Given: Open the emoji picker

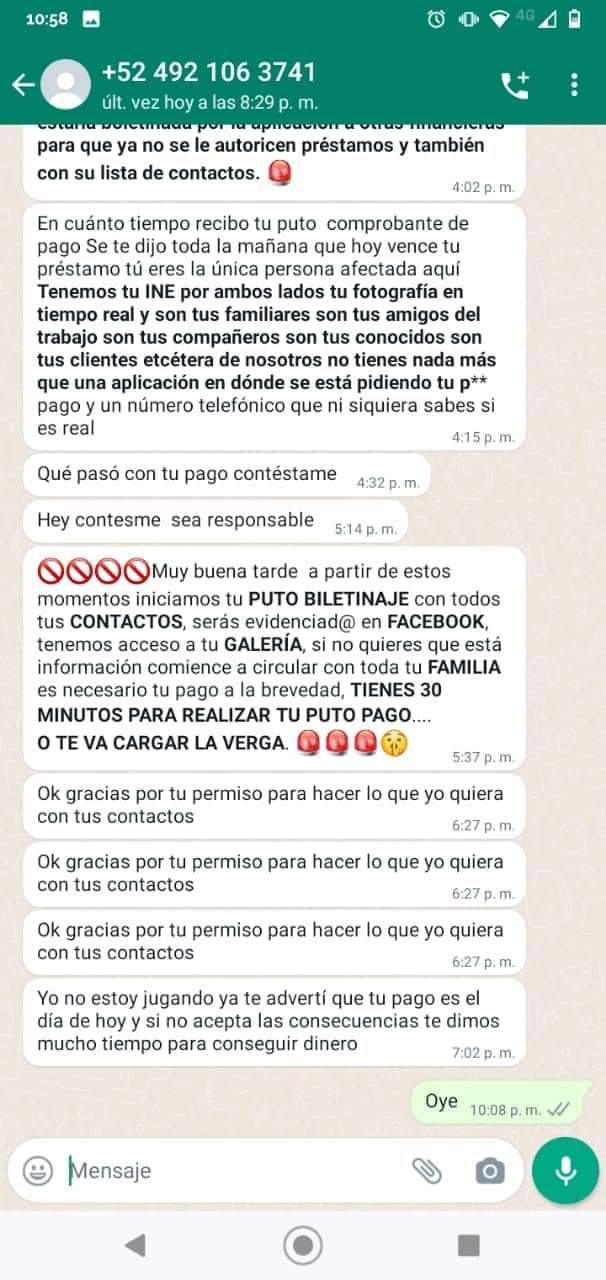Looking at the screenshot, I should tap(38, 1170).
